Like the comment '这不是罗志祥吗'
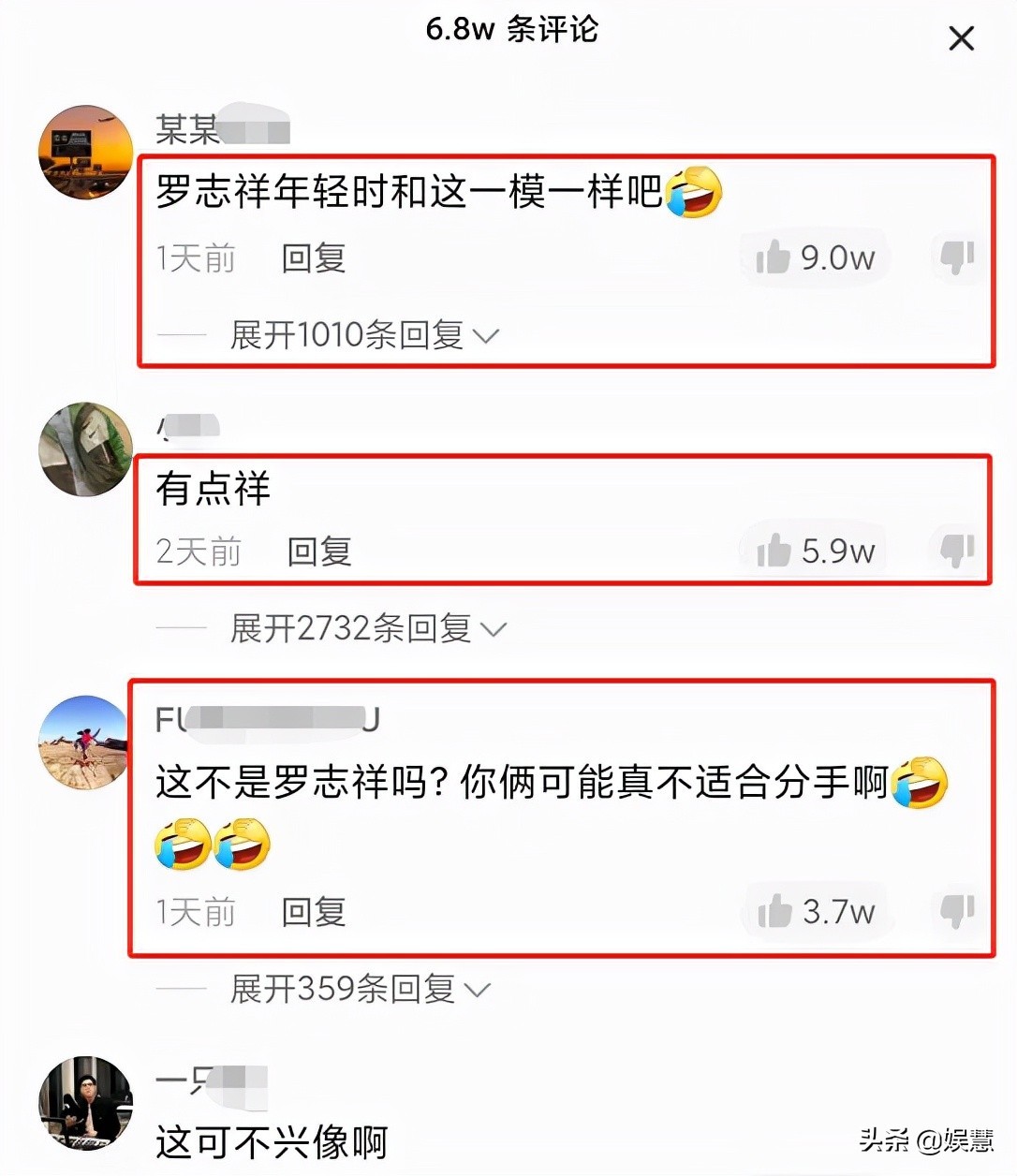Screen dimensions: 1017x1176 [775, 911]
